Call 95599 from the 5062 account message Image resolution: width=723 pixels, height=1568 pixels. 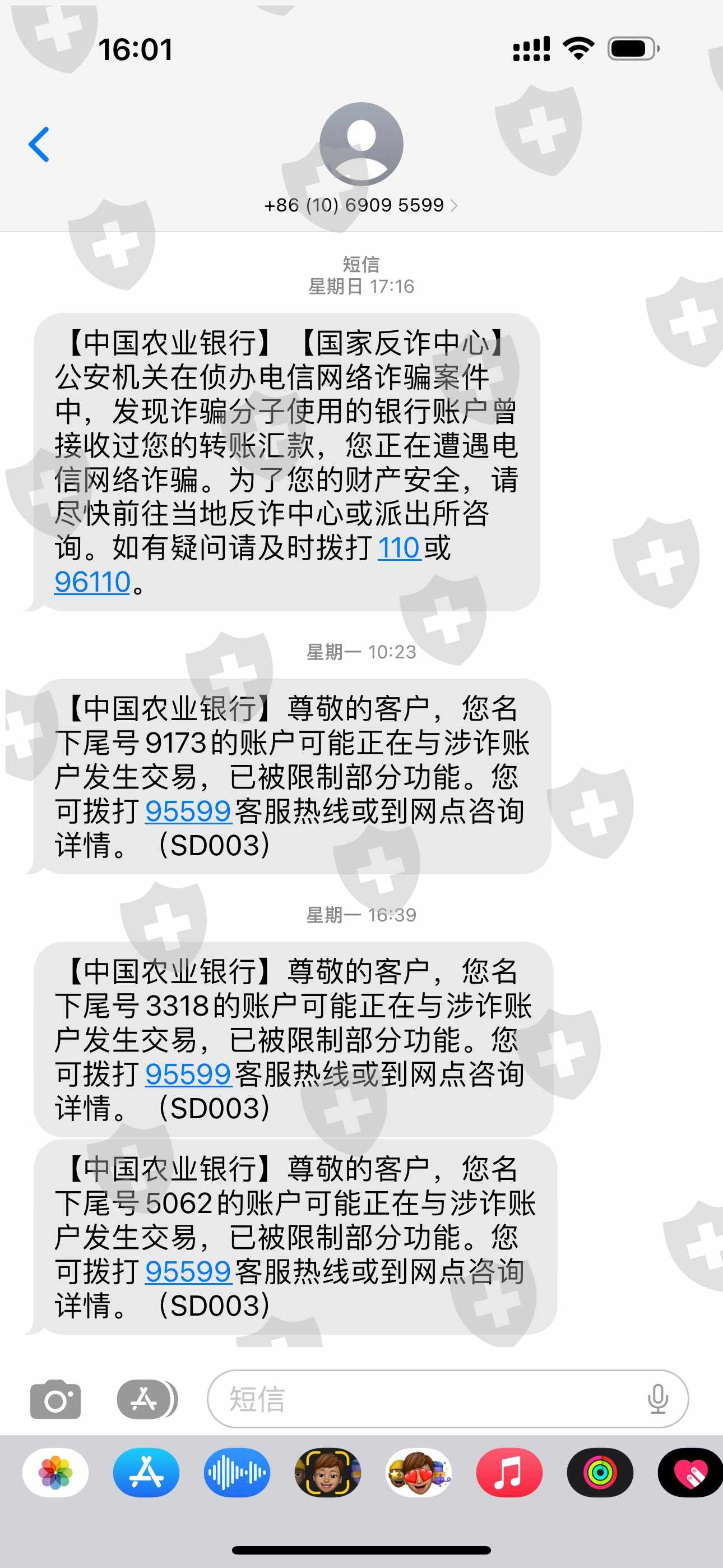tap(189, 1271)
